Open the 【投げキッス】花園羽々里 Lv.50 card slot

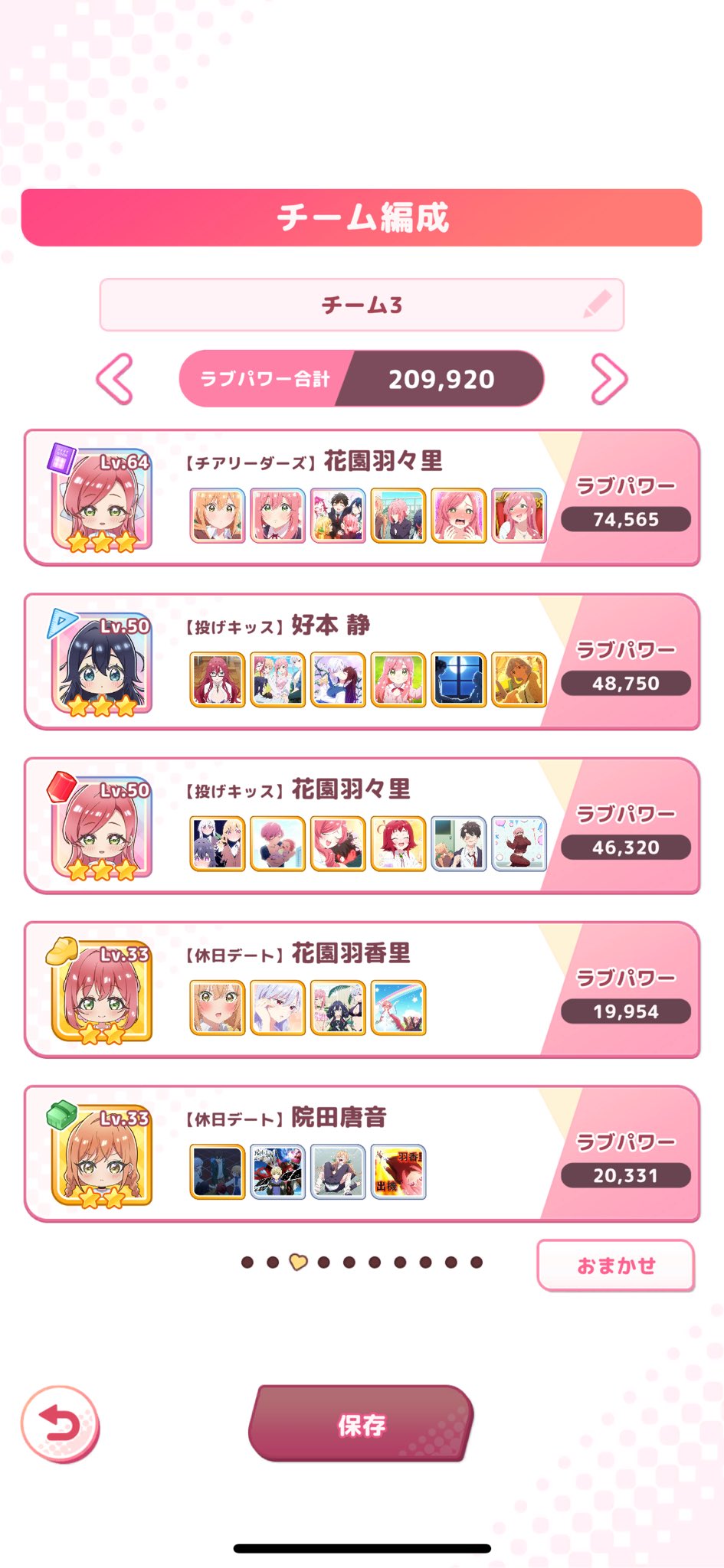362,825
